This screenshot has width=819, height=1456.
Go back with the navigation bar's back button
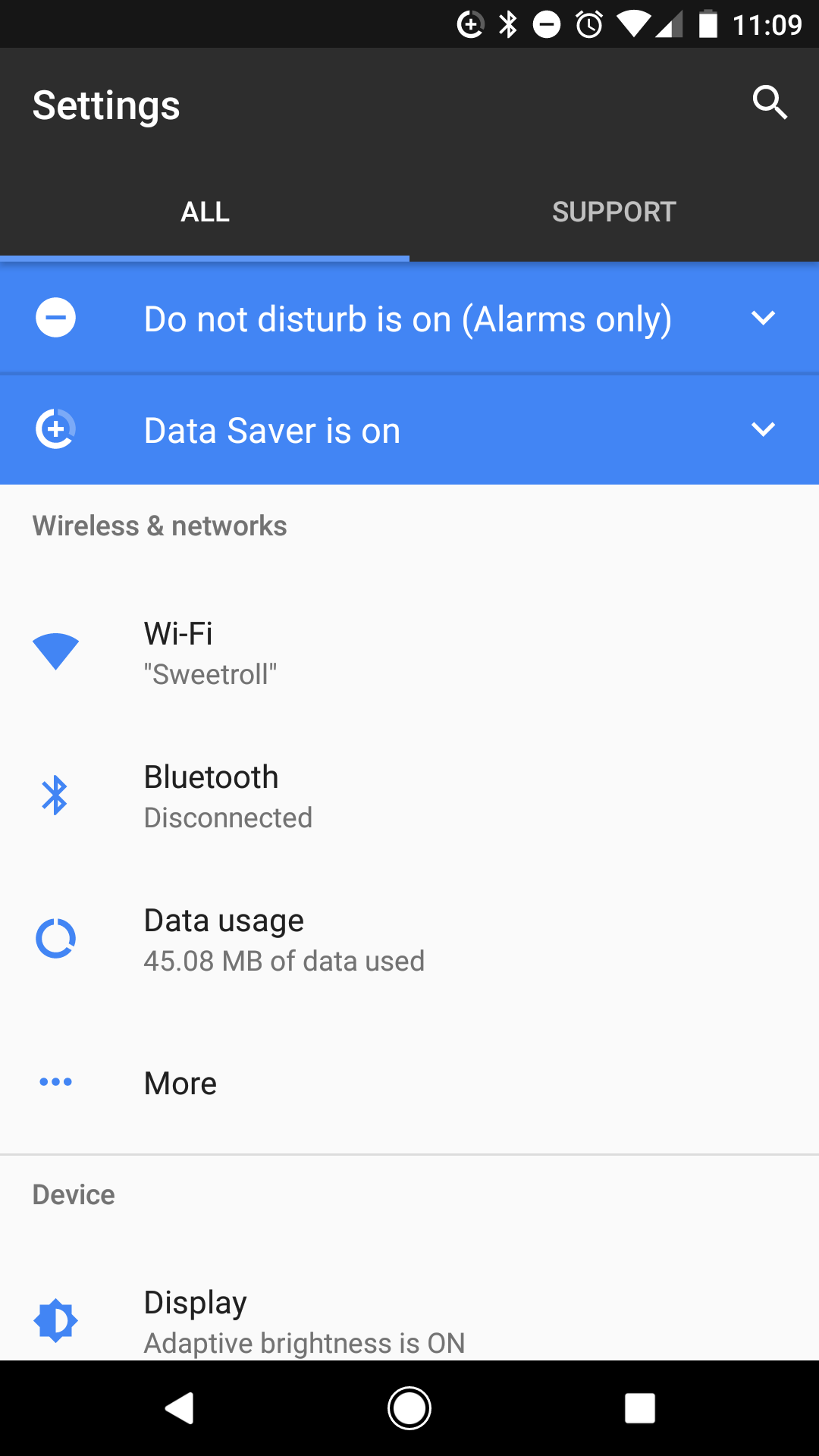180,1408
